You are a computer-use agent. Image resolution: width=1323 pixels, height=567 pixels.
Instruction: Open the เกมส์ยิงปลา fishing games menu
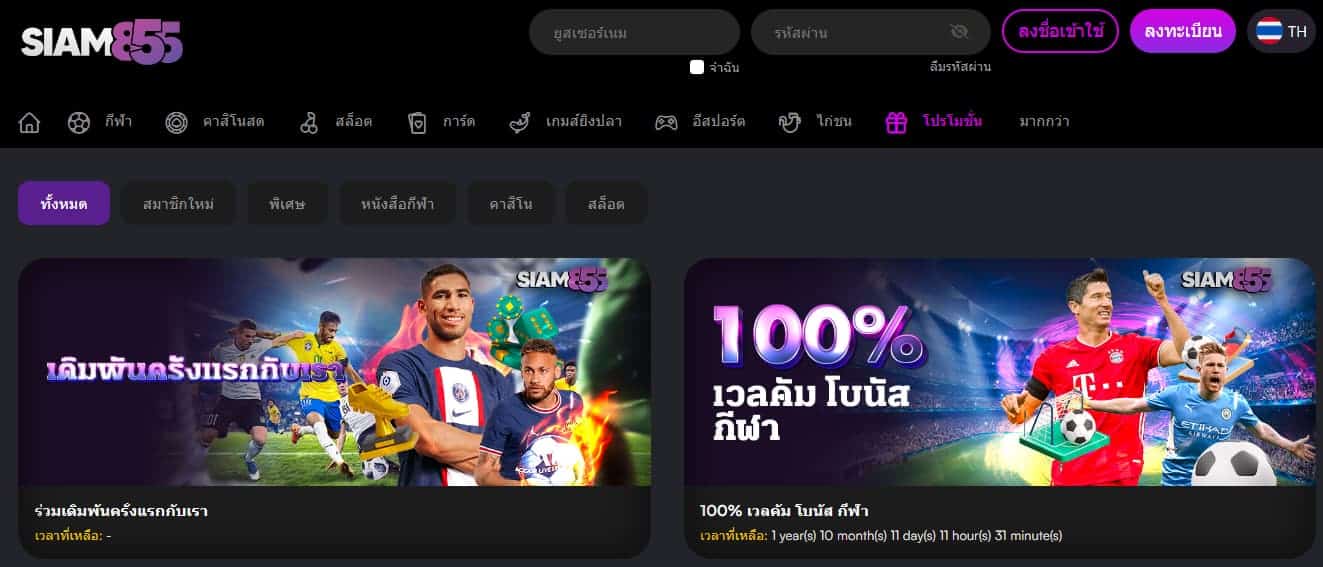565,122
